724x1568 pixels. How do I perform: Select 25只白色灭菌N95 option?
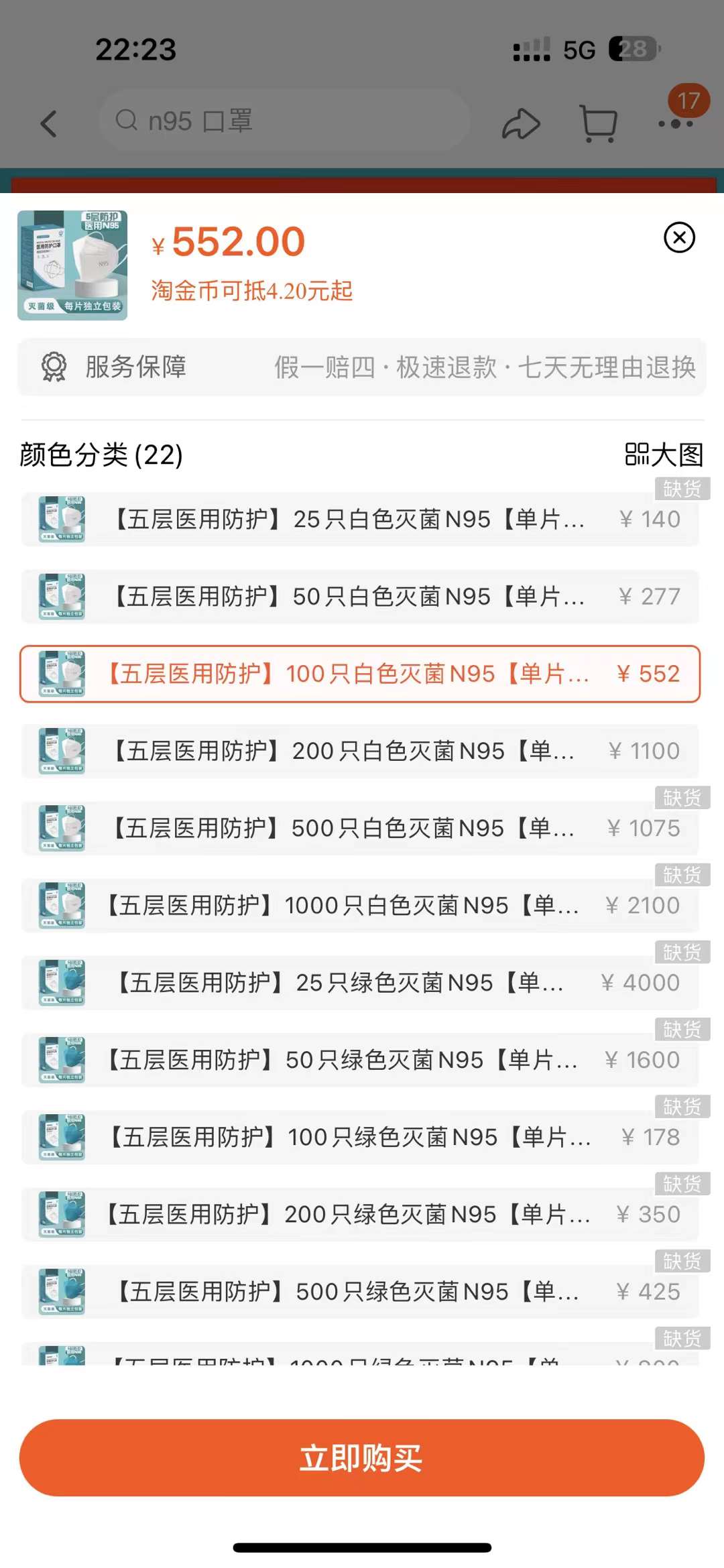click(361, 520)
